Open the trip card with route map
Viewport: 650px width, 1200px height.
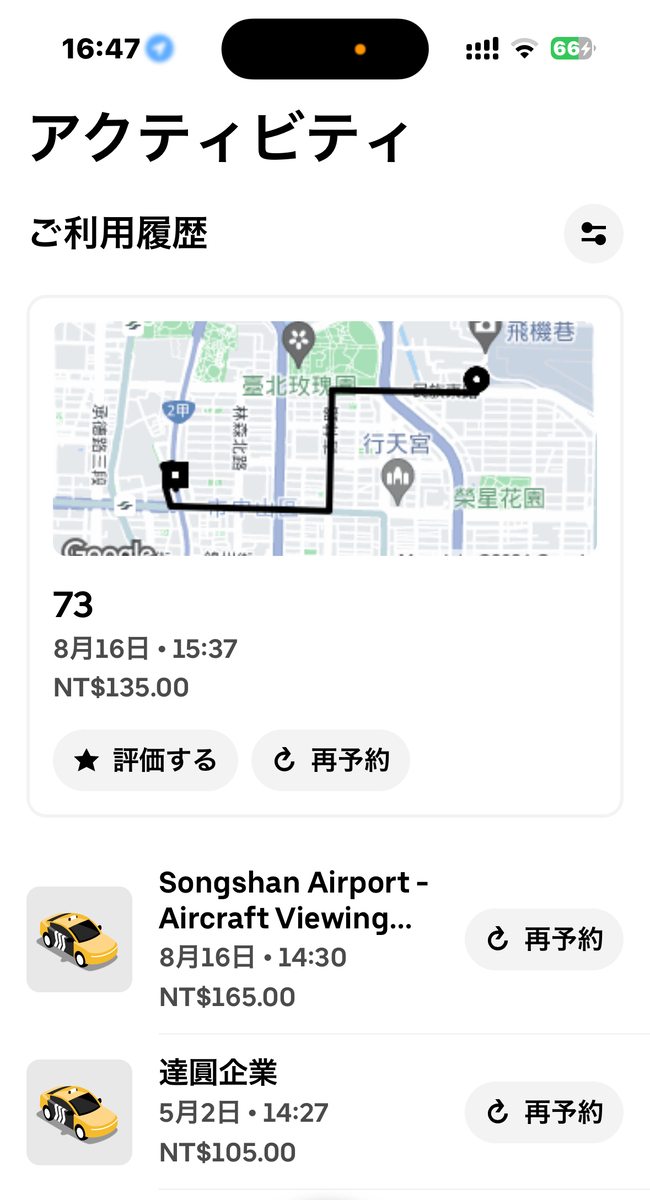325,556
